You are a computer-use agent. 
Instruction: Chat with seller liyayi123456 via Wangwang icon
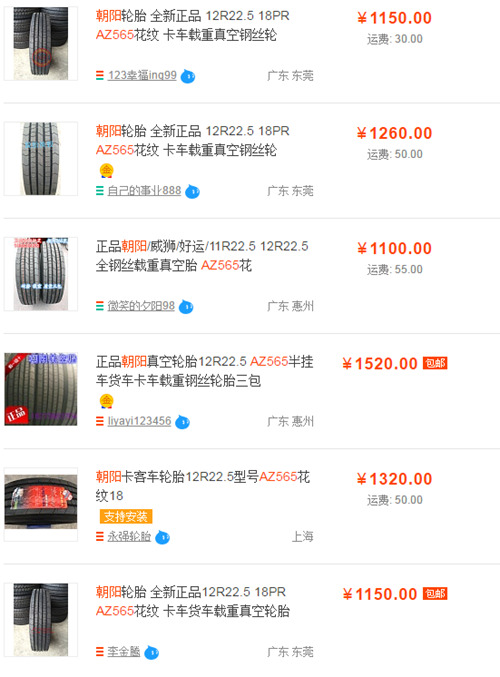(x=183, y=422)
